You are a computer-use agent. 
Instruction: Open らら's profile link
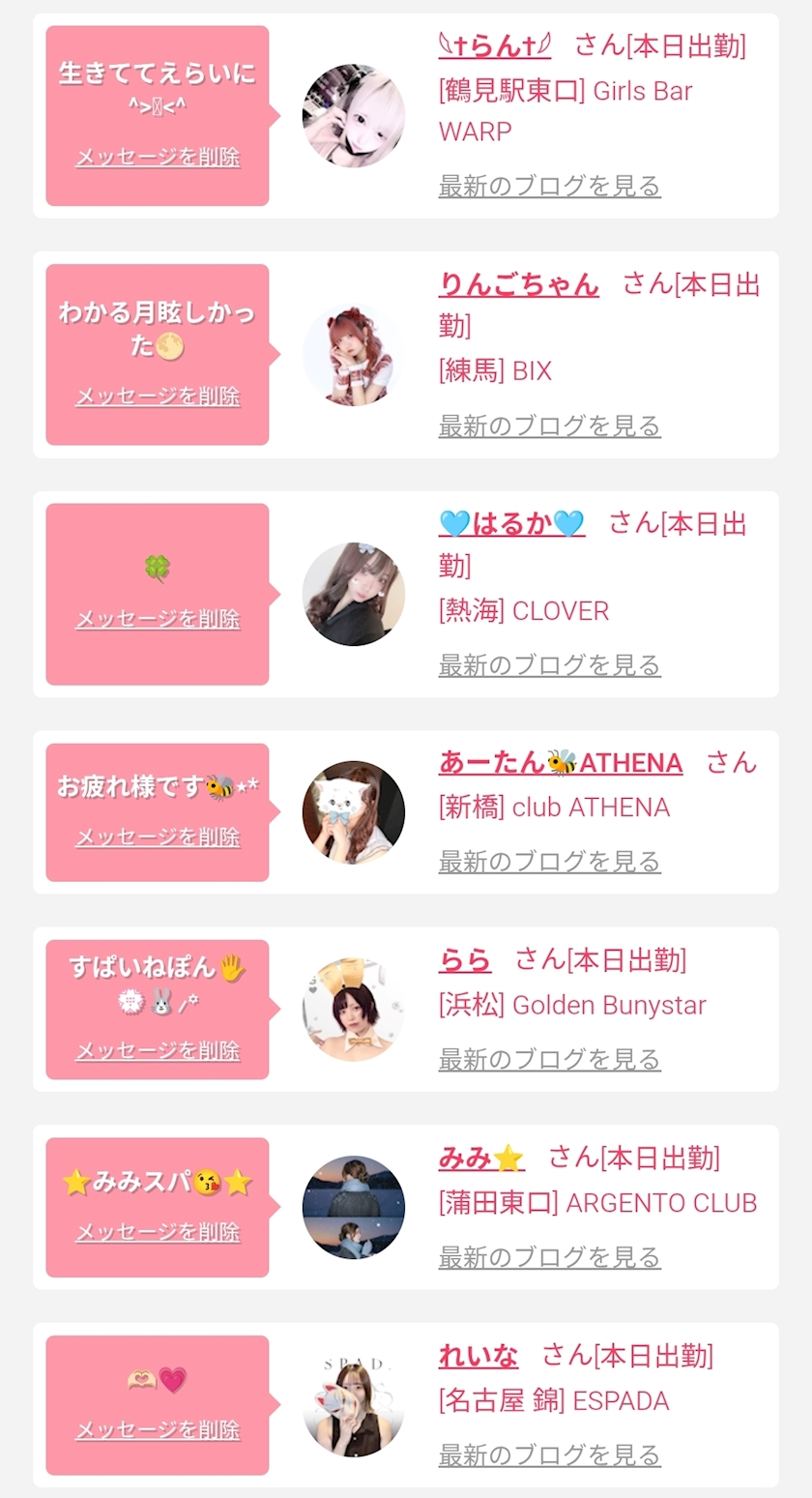point(464,960)
